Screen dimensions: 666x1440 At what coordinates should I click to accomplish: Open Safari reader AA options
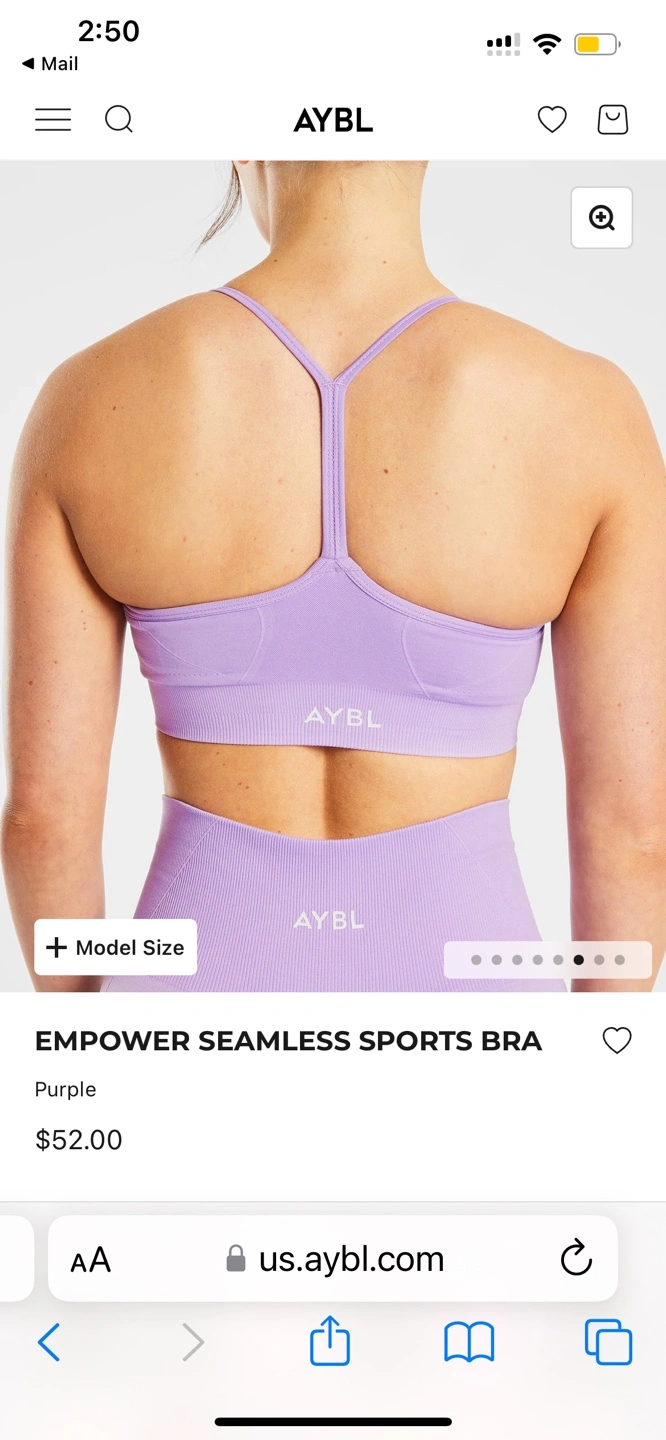(91, 1260)
